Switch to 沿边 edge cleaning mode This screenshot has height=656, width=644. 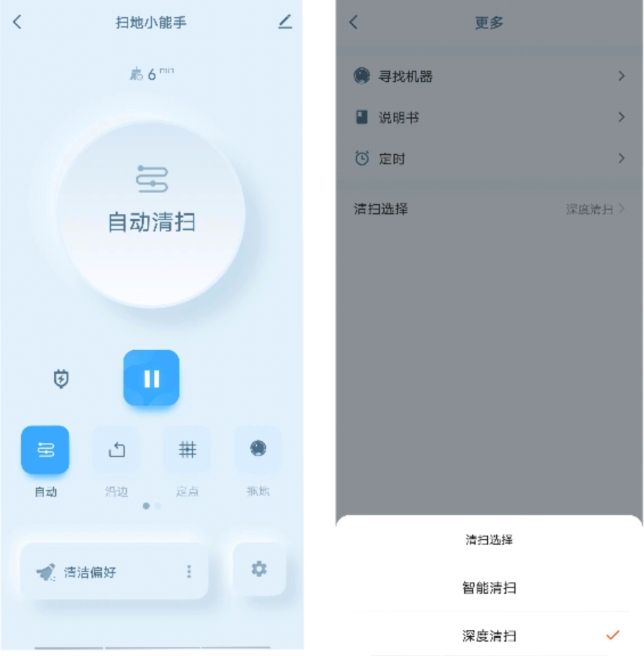point(116,450)
